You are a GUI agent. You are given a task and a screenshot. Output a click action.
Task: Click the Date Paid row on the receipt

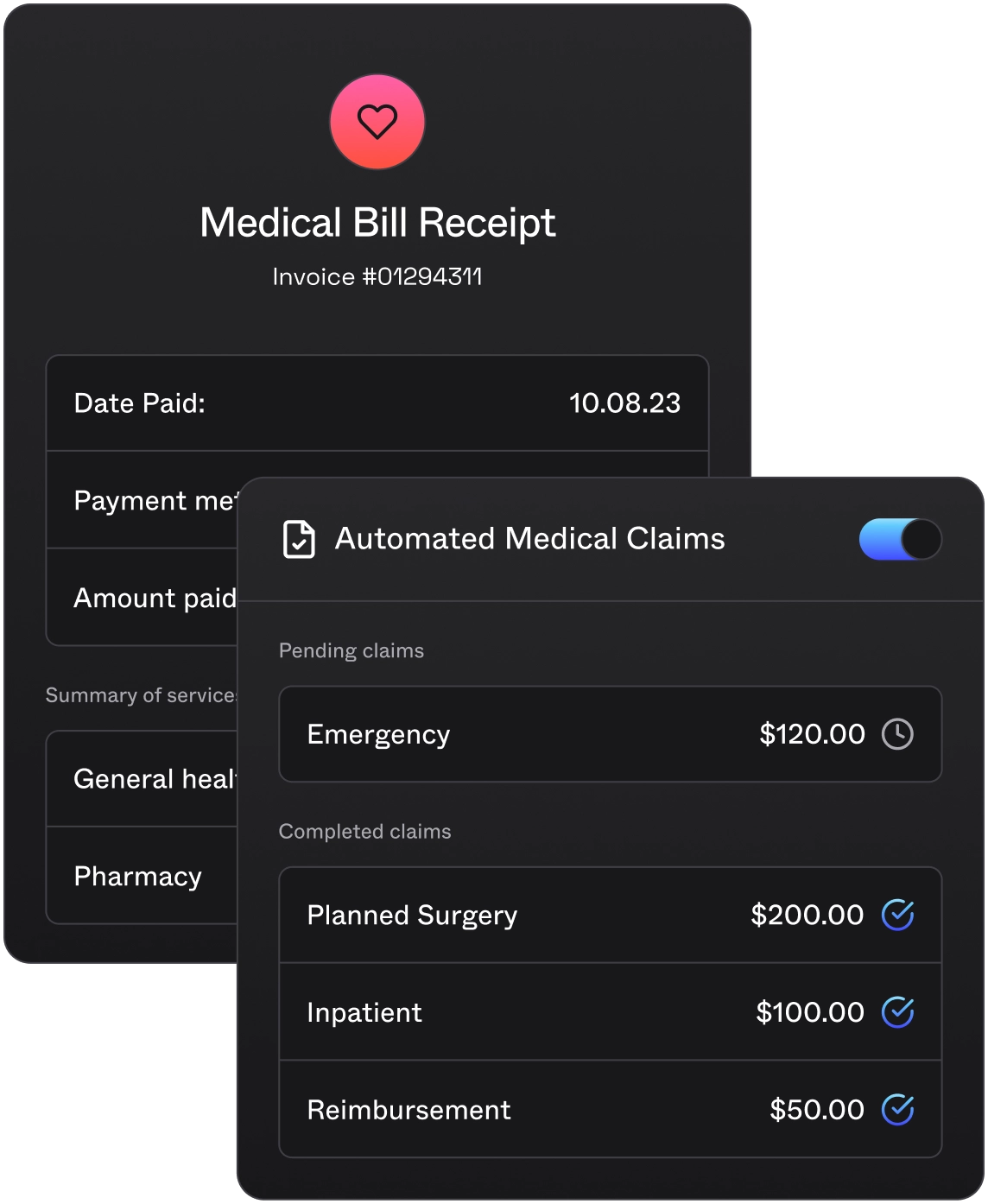coord(377,402)
